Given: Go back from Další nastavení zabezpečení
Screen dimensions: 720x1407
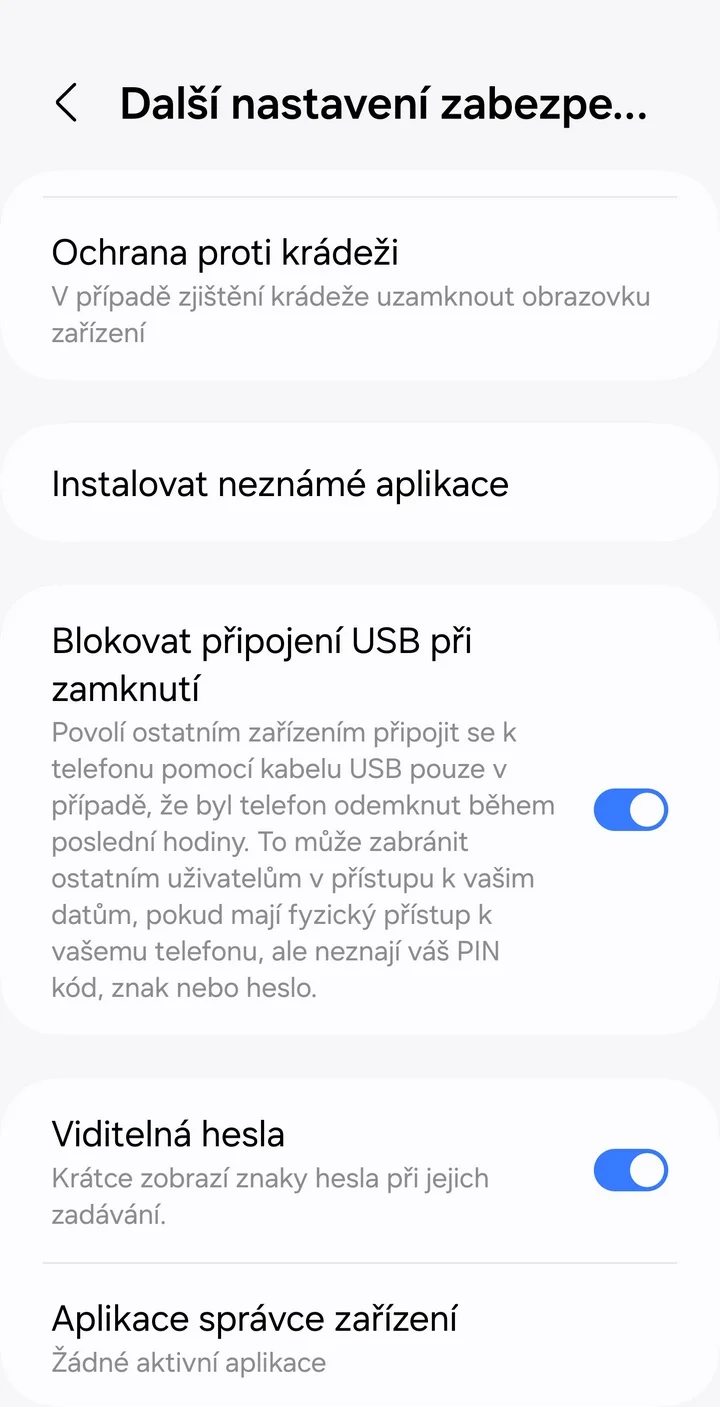Looking at the screenshot, I should click(66, 103).
